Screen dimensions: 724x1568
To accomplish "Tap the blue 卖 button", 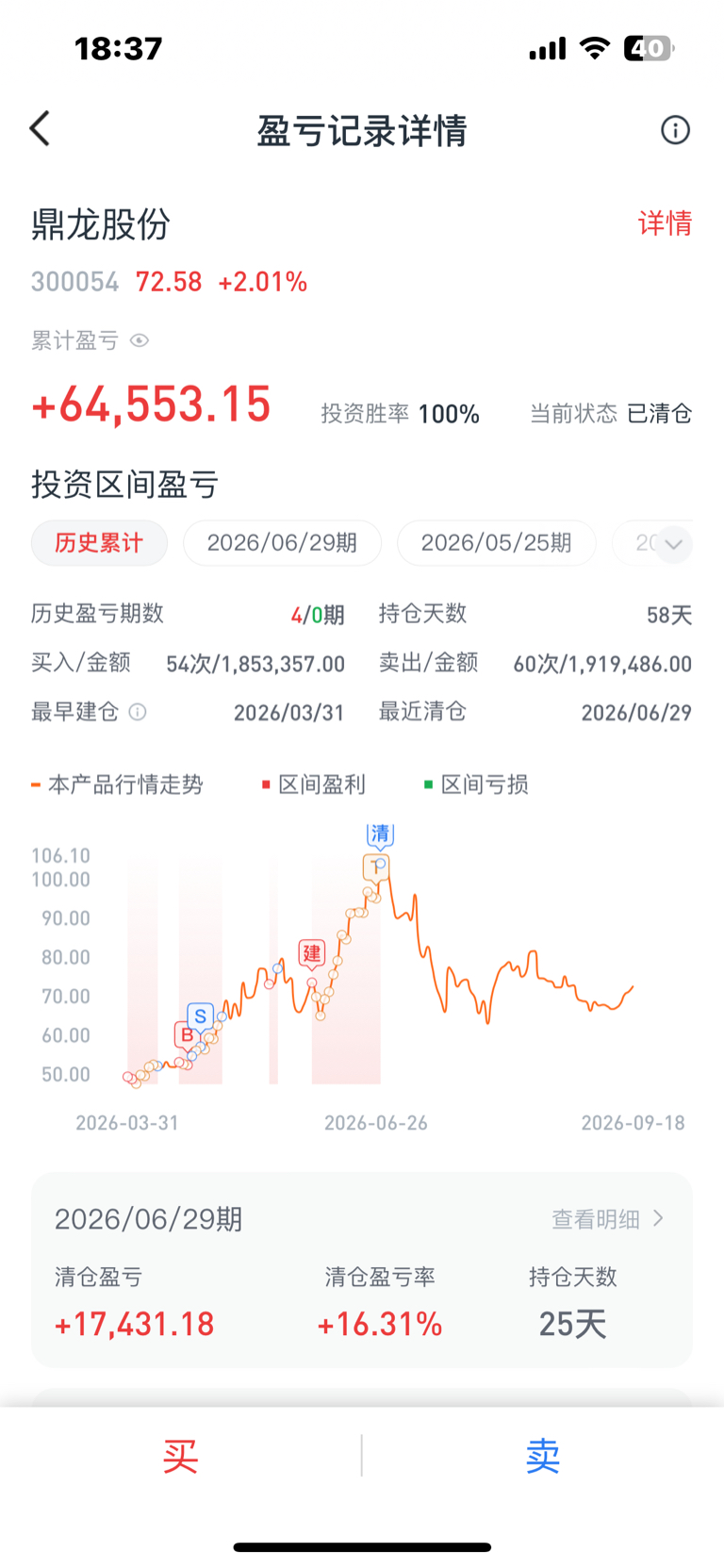I will tap(543, 1457).
